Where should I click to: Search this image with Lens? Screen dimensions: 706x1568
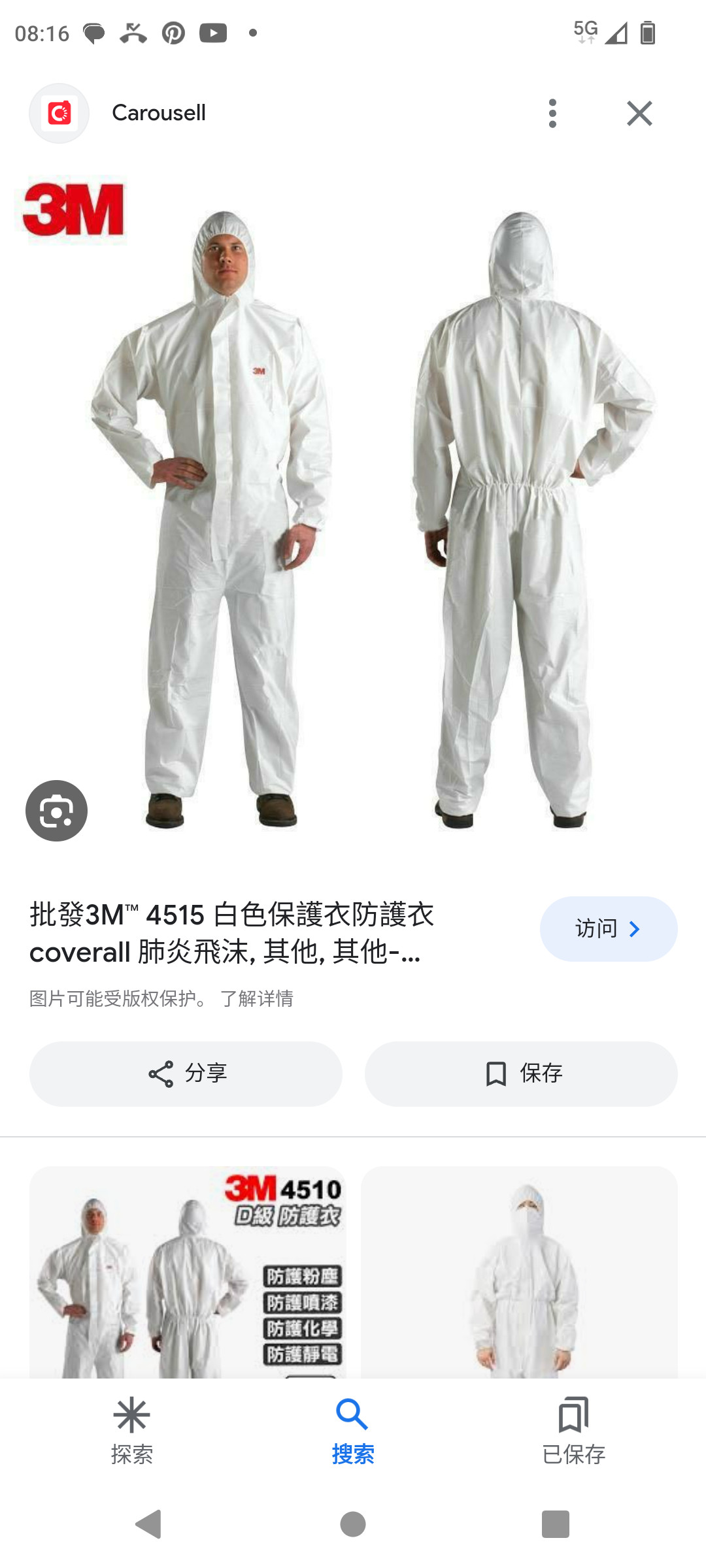[56, 810]
